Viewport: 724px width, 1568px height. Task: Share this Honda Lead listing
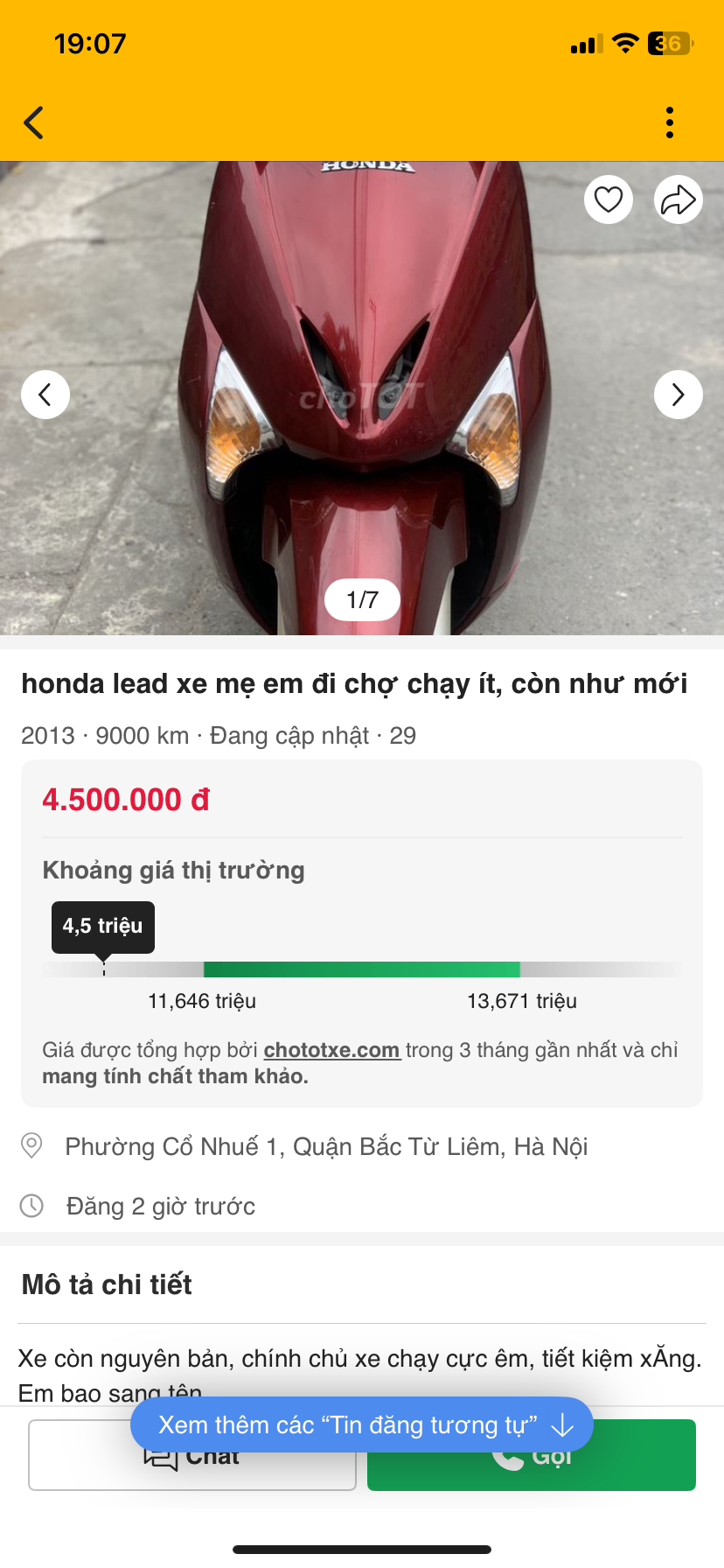[678, 200]
